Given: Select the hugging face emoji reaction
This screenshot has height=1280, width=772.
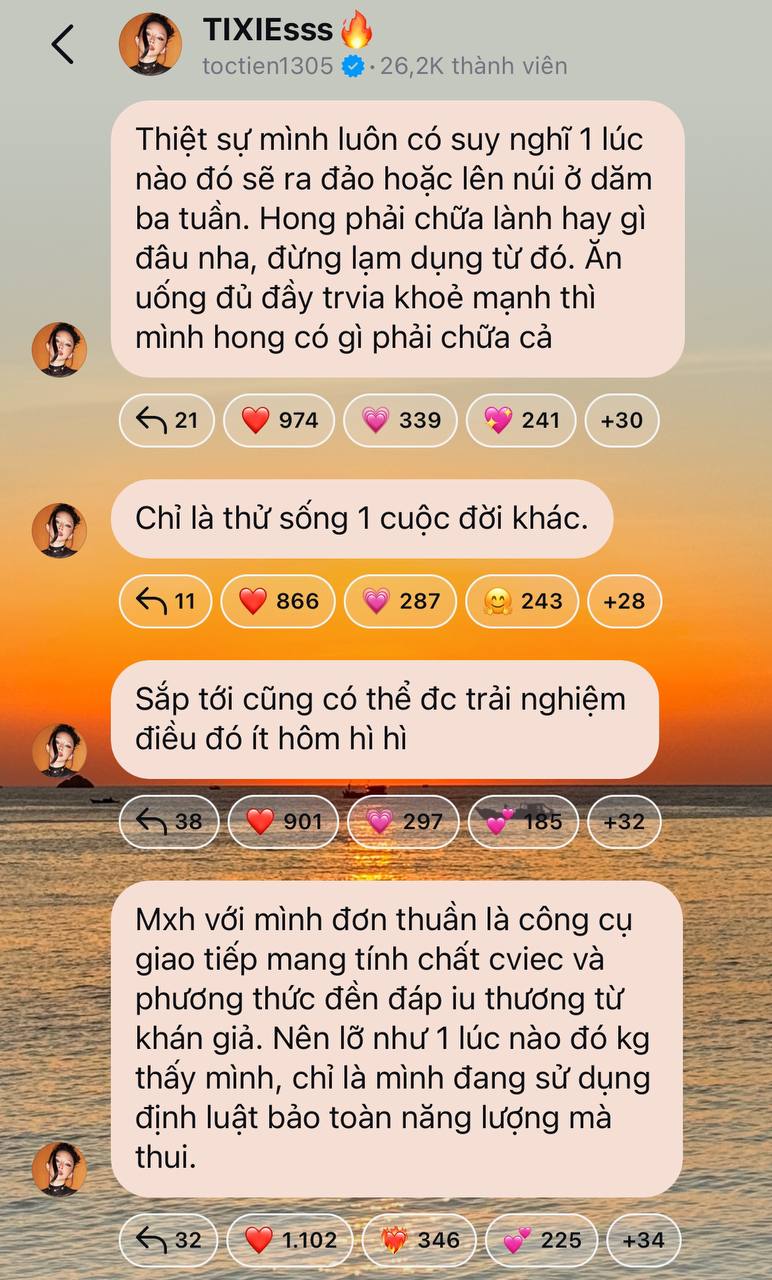Looking at the screenshot, I should coord(522,601).
